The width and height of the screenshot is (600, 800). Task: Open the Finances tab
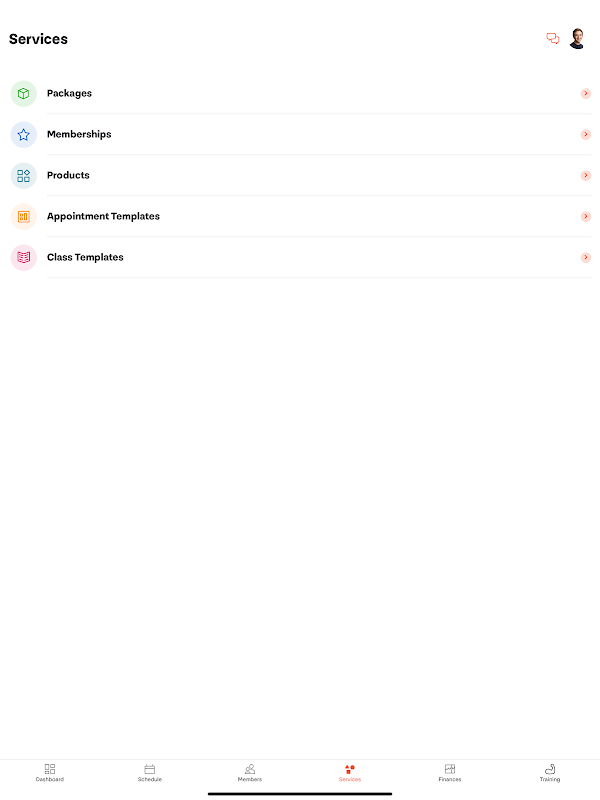pos(450,772)
